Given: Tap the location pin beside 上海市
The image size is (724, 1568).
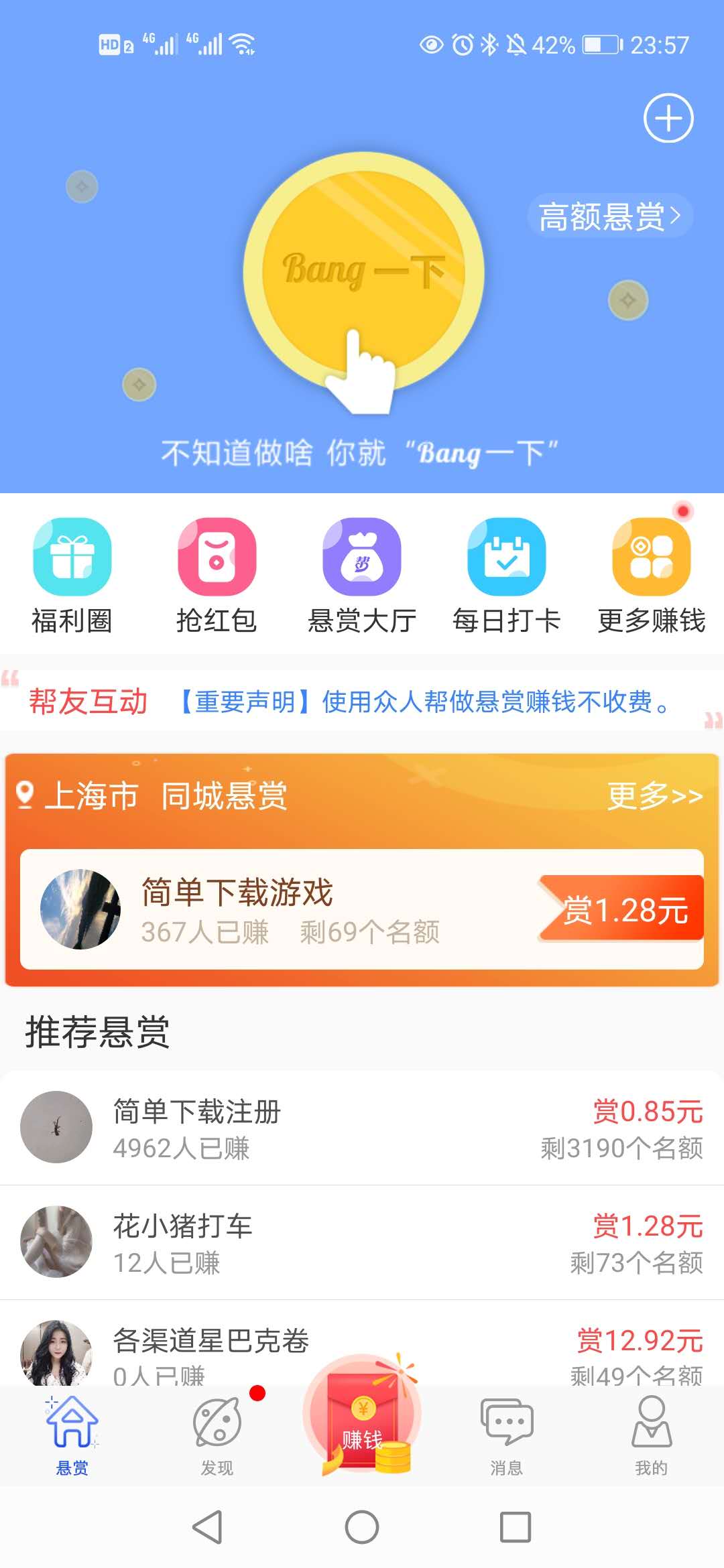Looking at the screenshot, I should point(25,796).
